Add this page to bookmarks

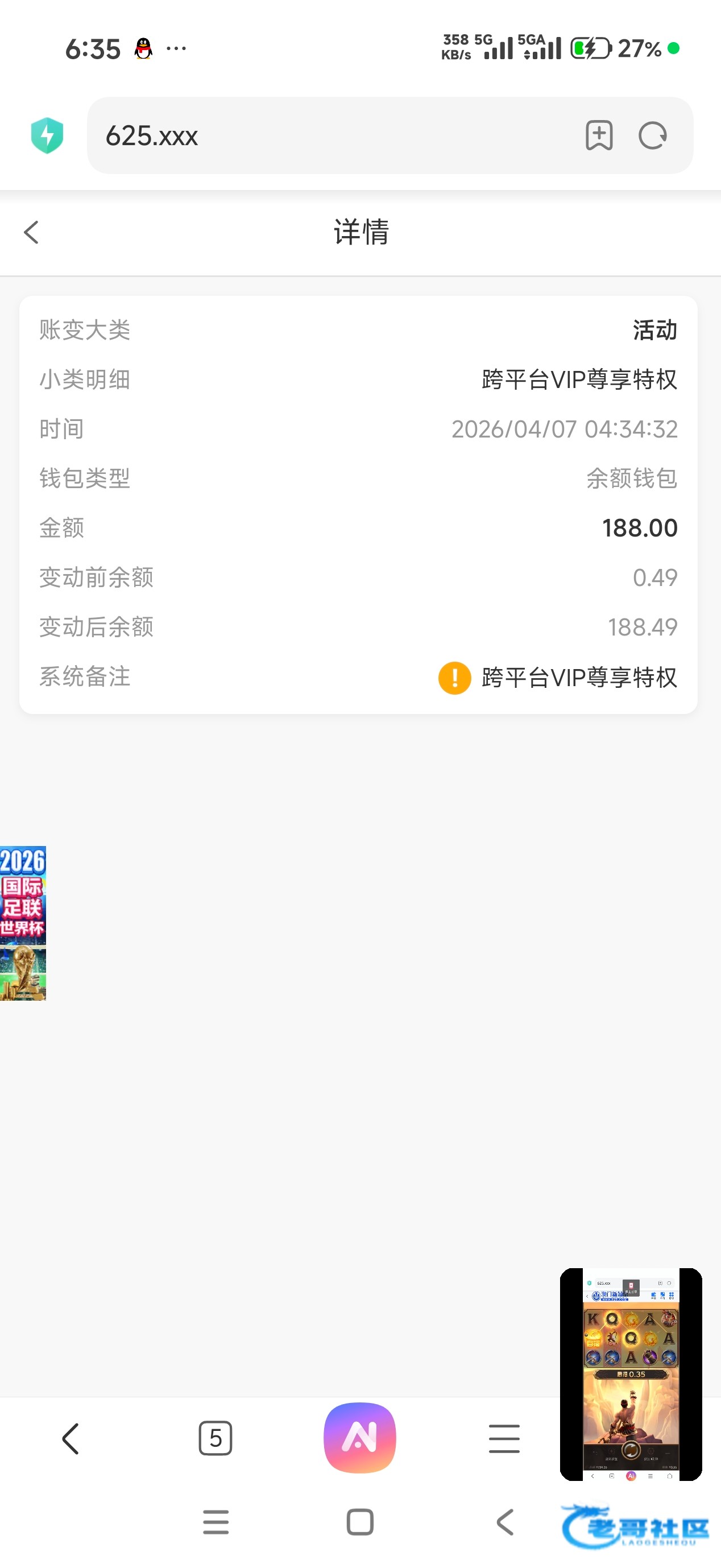pos(599,135)
